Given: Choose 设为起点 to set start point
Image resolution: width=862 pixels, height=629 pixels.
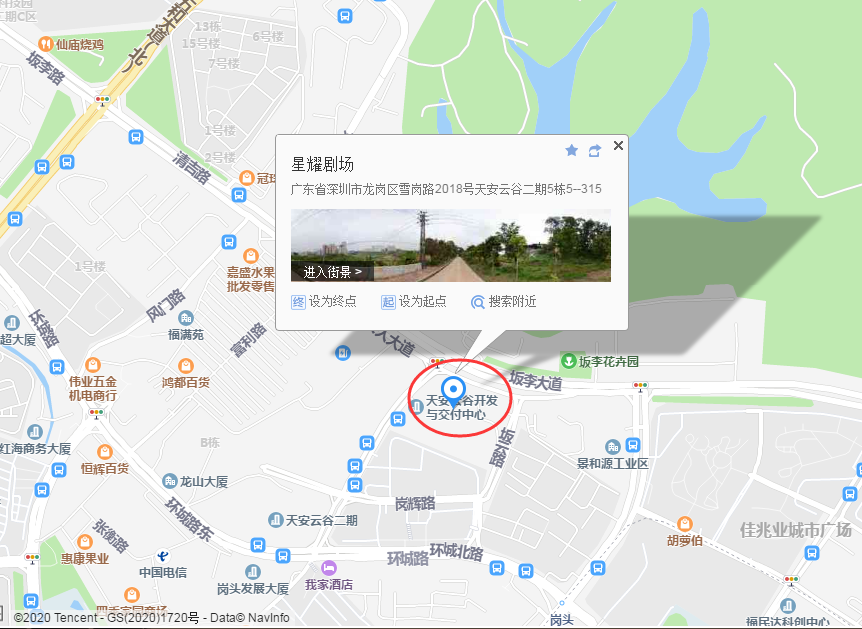Looking at the screenshot, I should tap(414, 301).
